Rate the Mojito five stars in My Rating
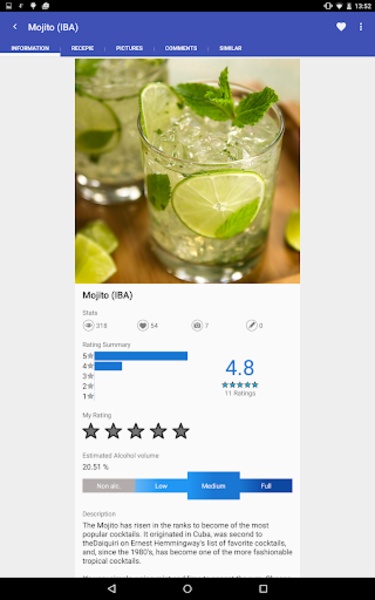This screenshot has height=600, width=375. tap(181, 431)
